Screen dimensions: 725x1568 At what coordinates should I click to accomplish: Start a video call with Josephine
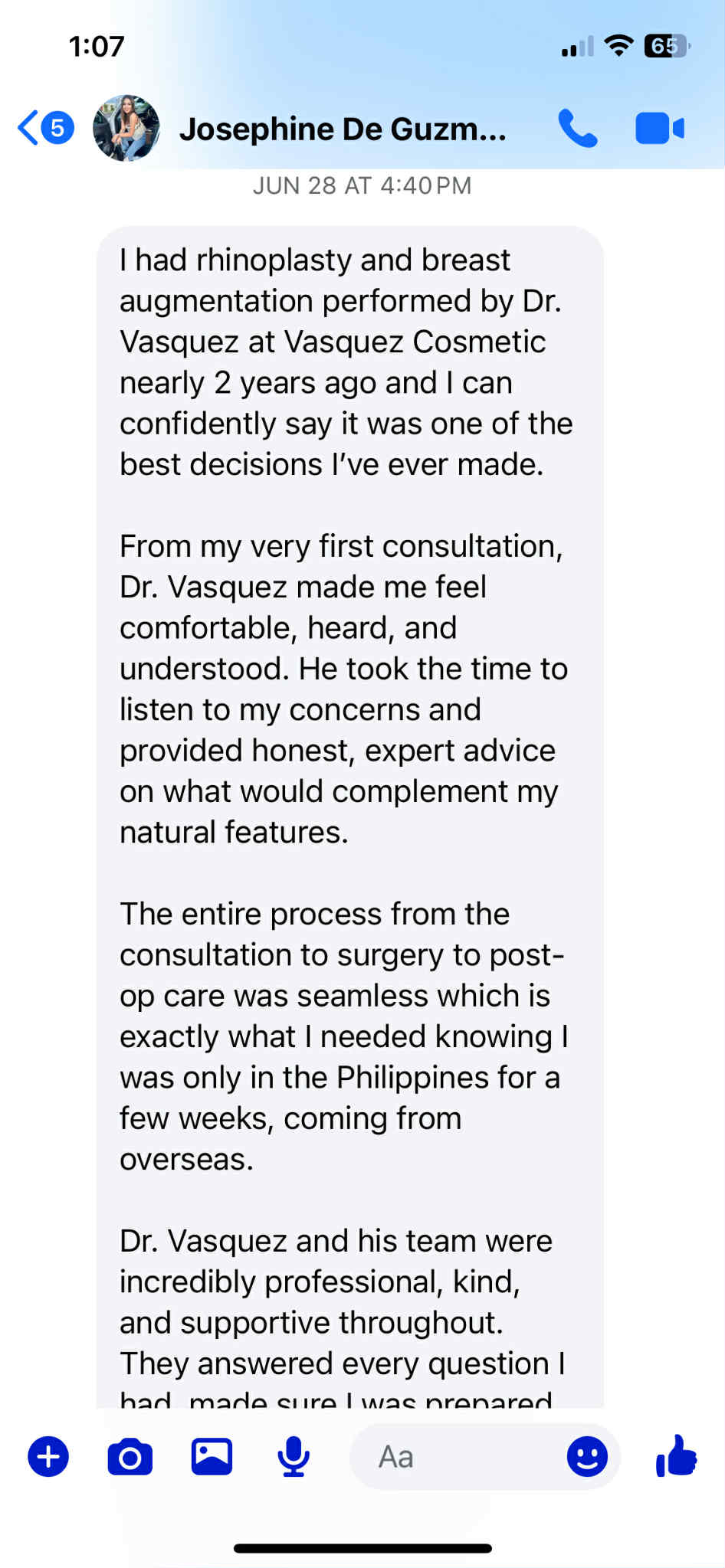click(x=659, y=128)
